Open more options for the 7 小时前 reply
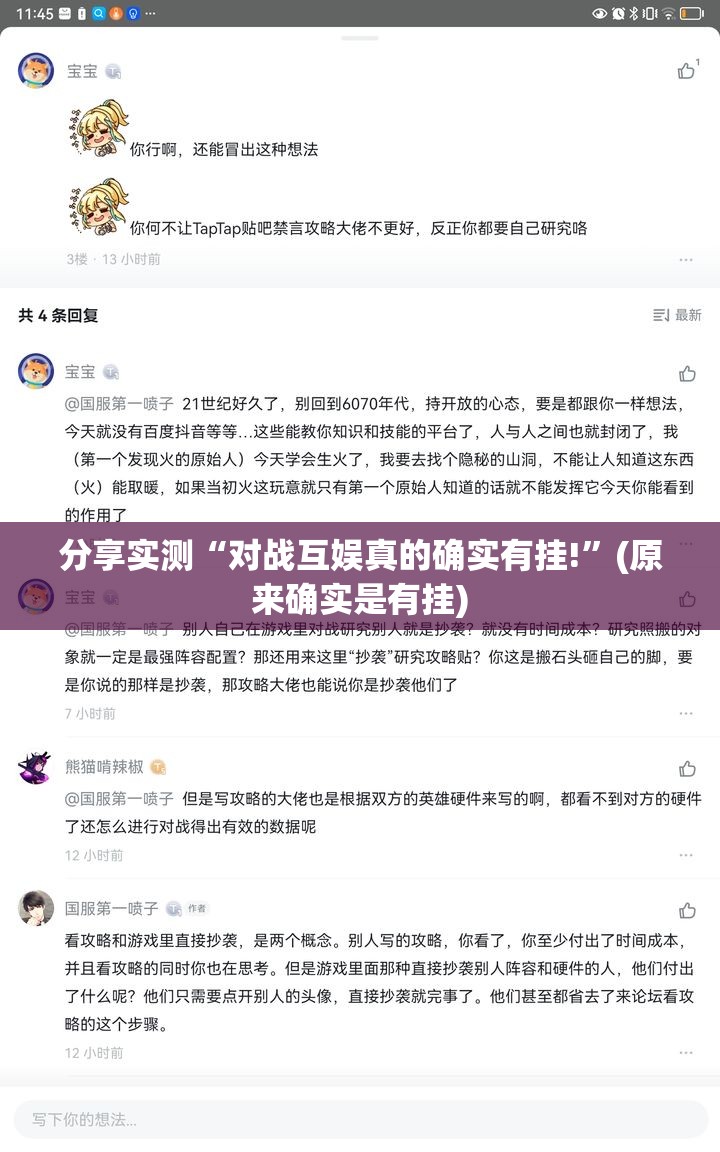 tap(686, 714)
